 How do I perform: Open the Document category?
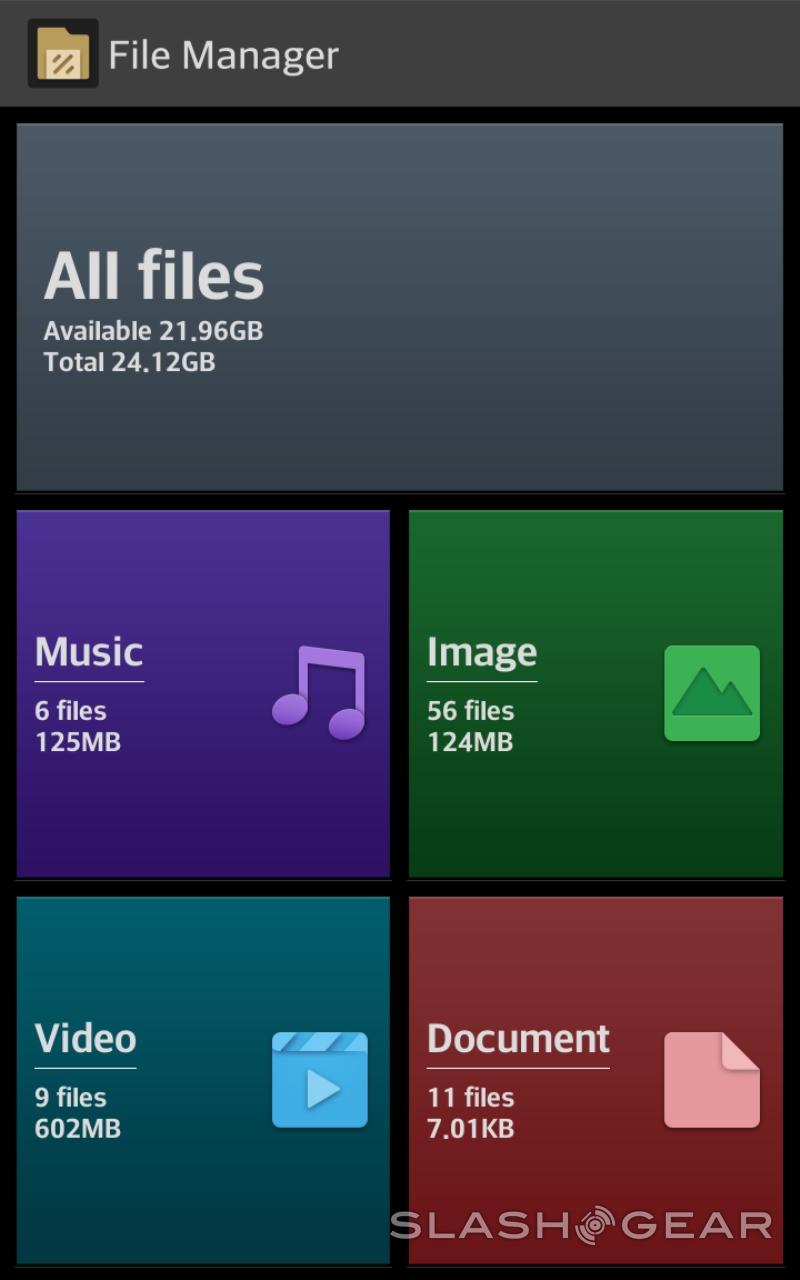coord(595,1080)
